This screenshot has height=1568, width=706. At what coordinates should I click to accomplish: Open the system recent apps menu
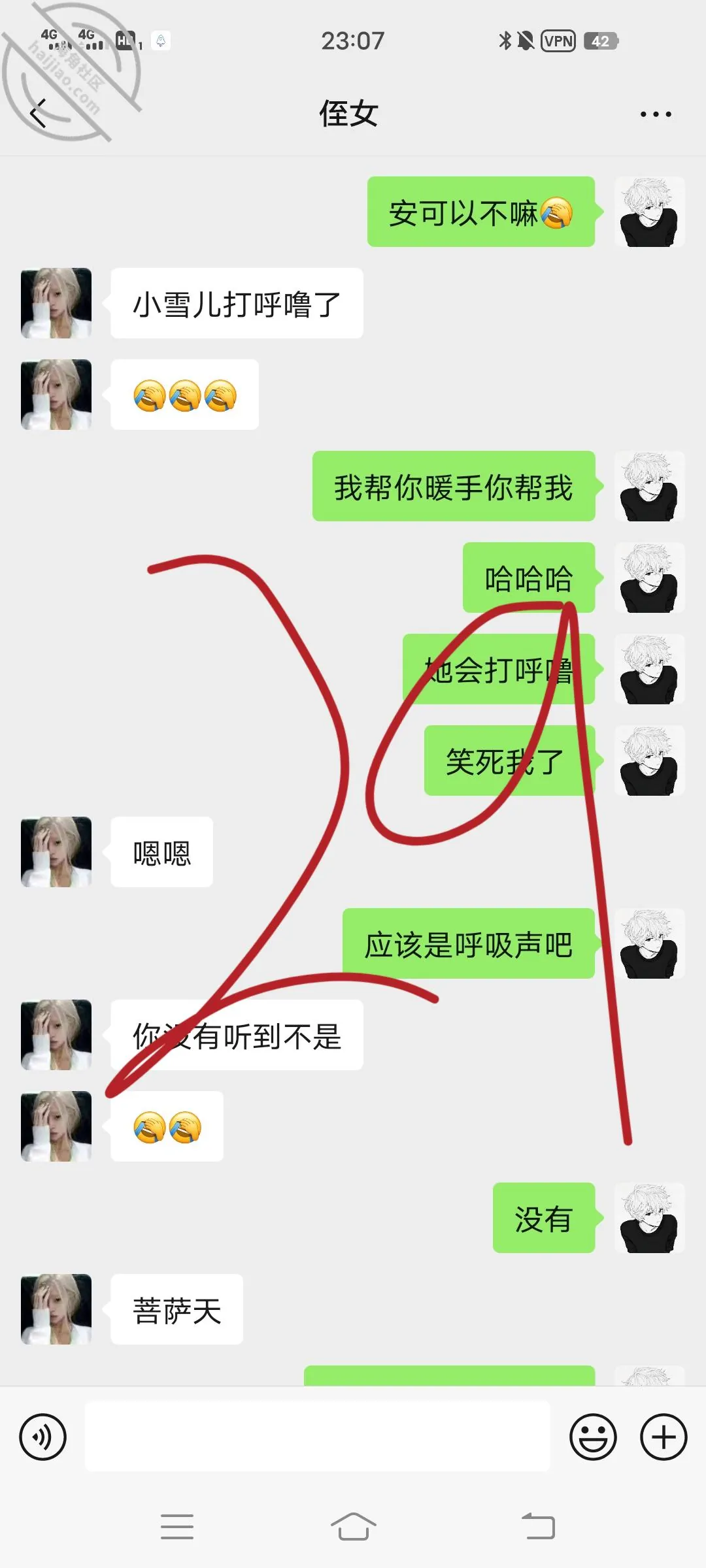point(177,1527)
